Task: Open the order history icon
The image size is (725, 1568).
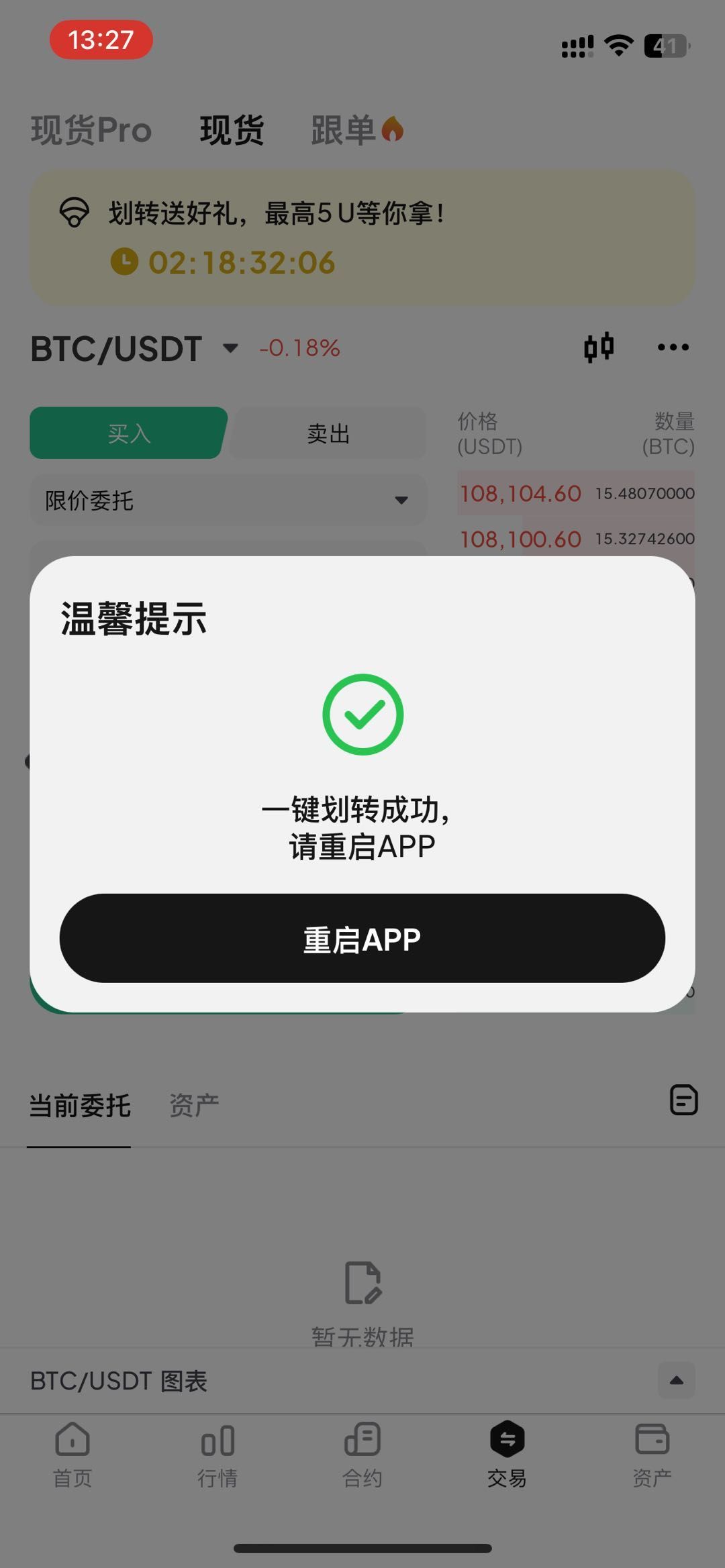Action: coord(683,1100)
